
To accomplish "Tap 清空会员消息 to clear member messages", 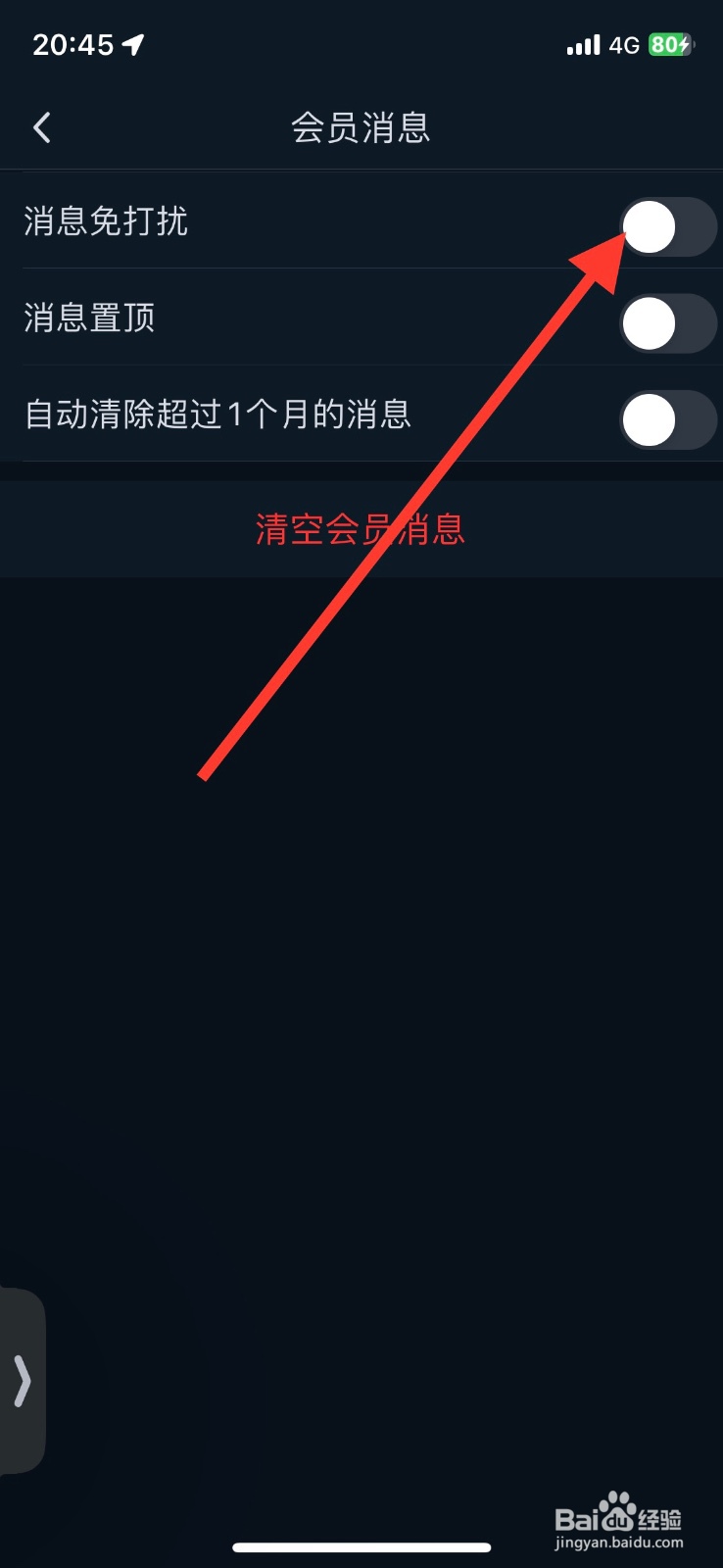I will coord(361,529).
